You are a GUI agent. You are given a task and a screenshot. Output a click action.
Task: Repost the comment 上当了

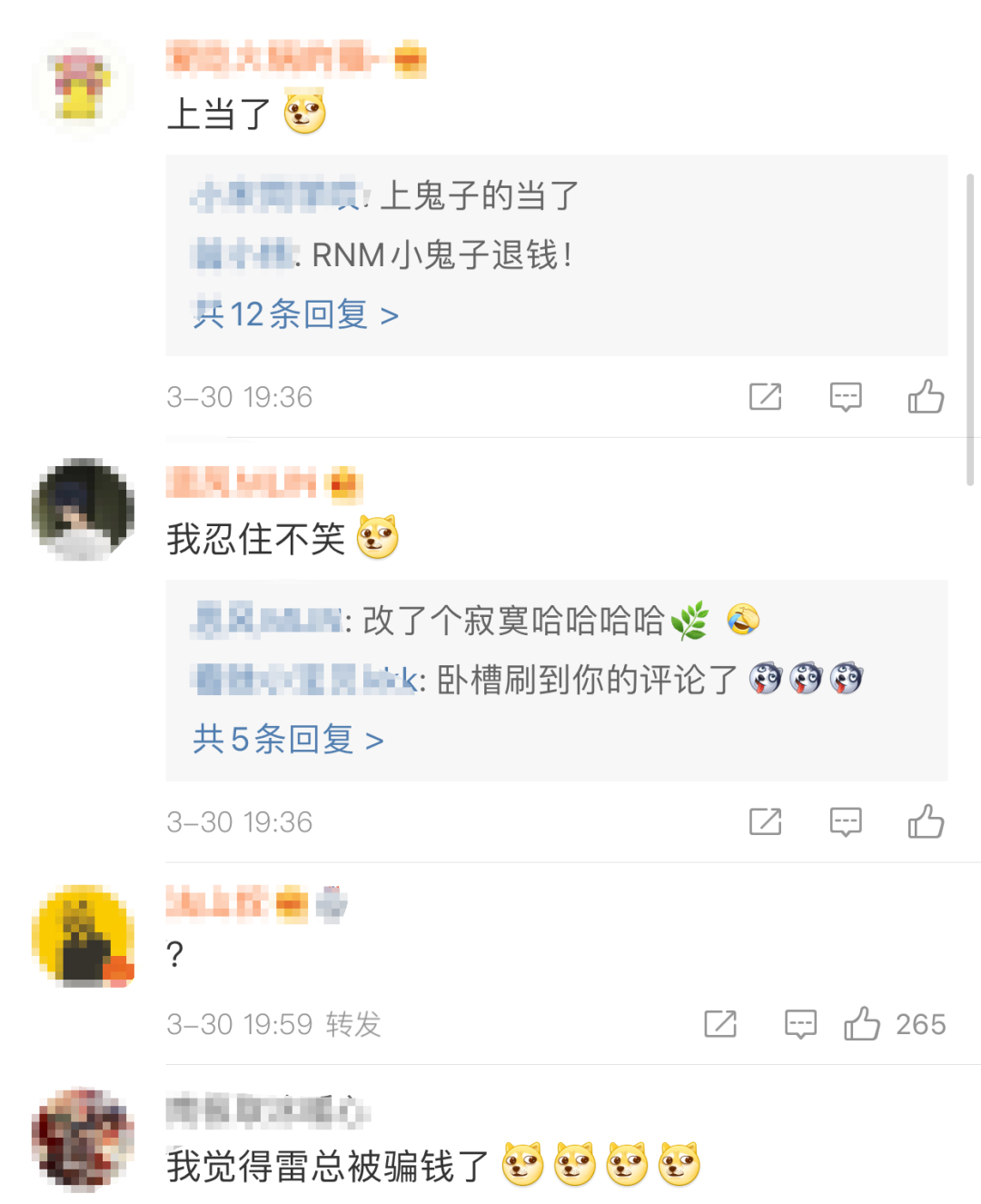tap(765, 397)
